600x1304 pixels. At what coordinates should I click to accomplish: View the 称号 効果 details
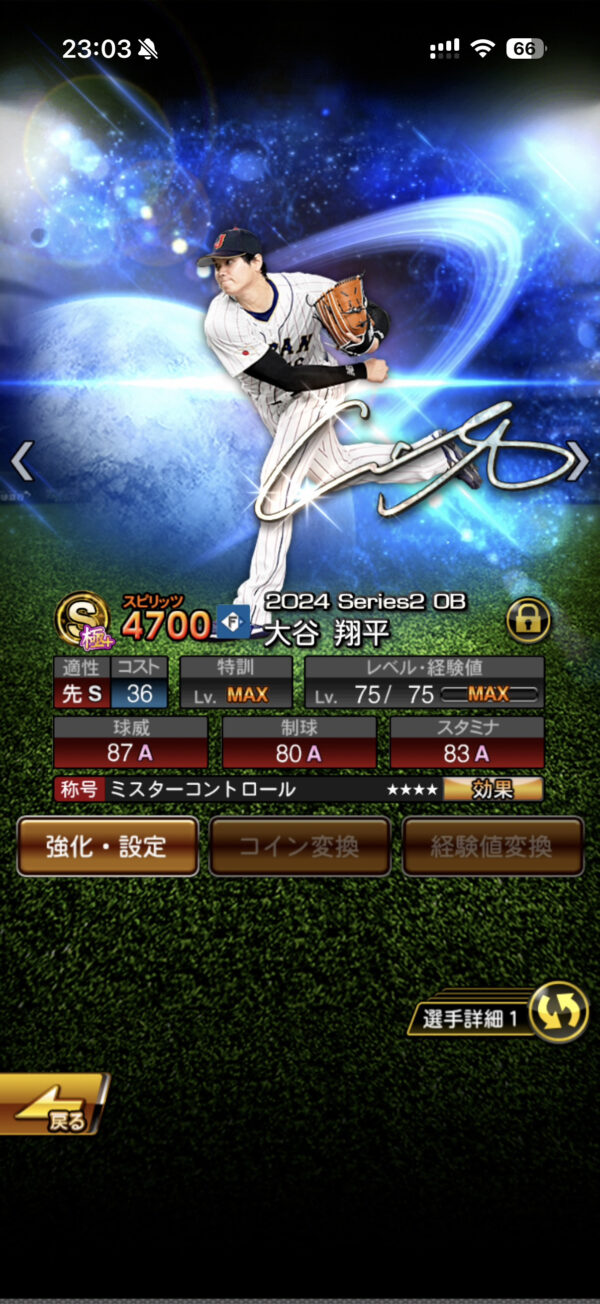click(493, 789)
